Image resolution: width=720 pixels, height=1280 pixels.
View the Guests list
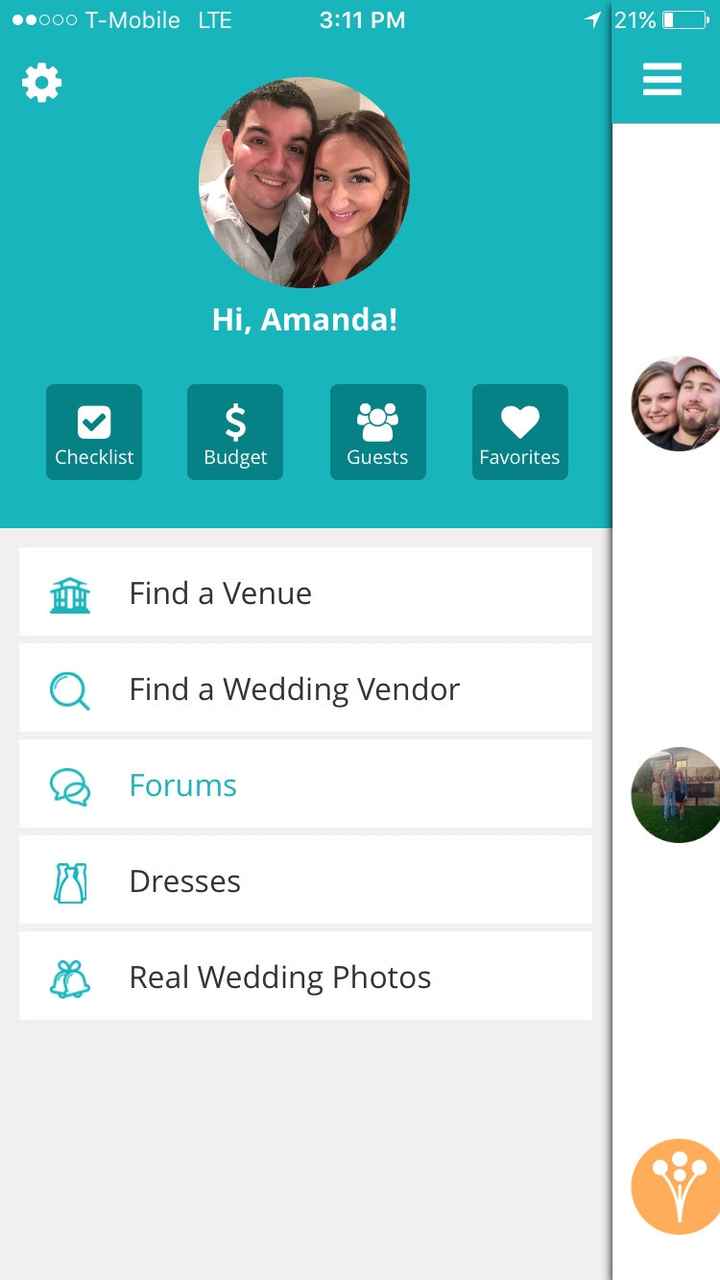coord(378,432)
